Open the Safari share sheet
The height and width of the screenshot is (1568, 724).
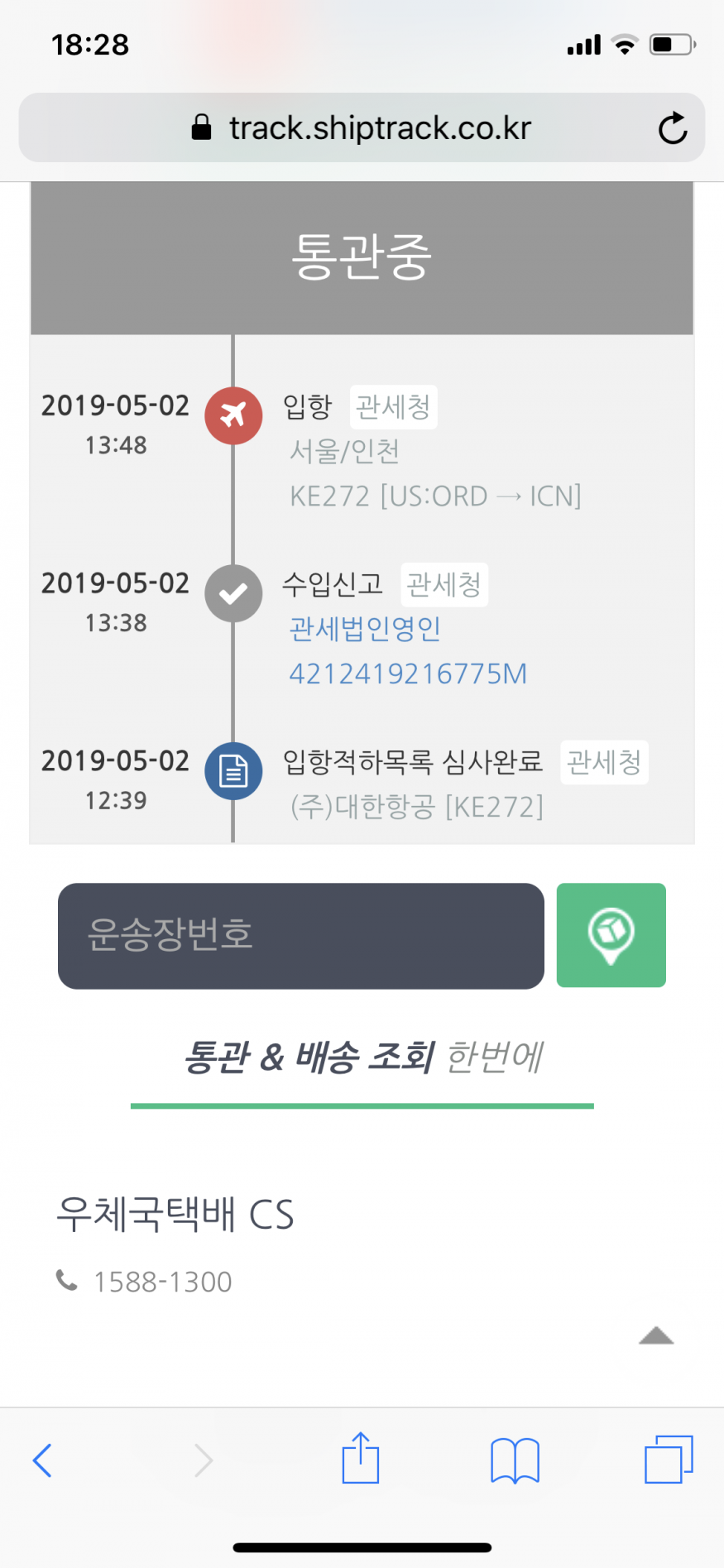(x=361, y=1458)
